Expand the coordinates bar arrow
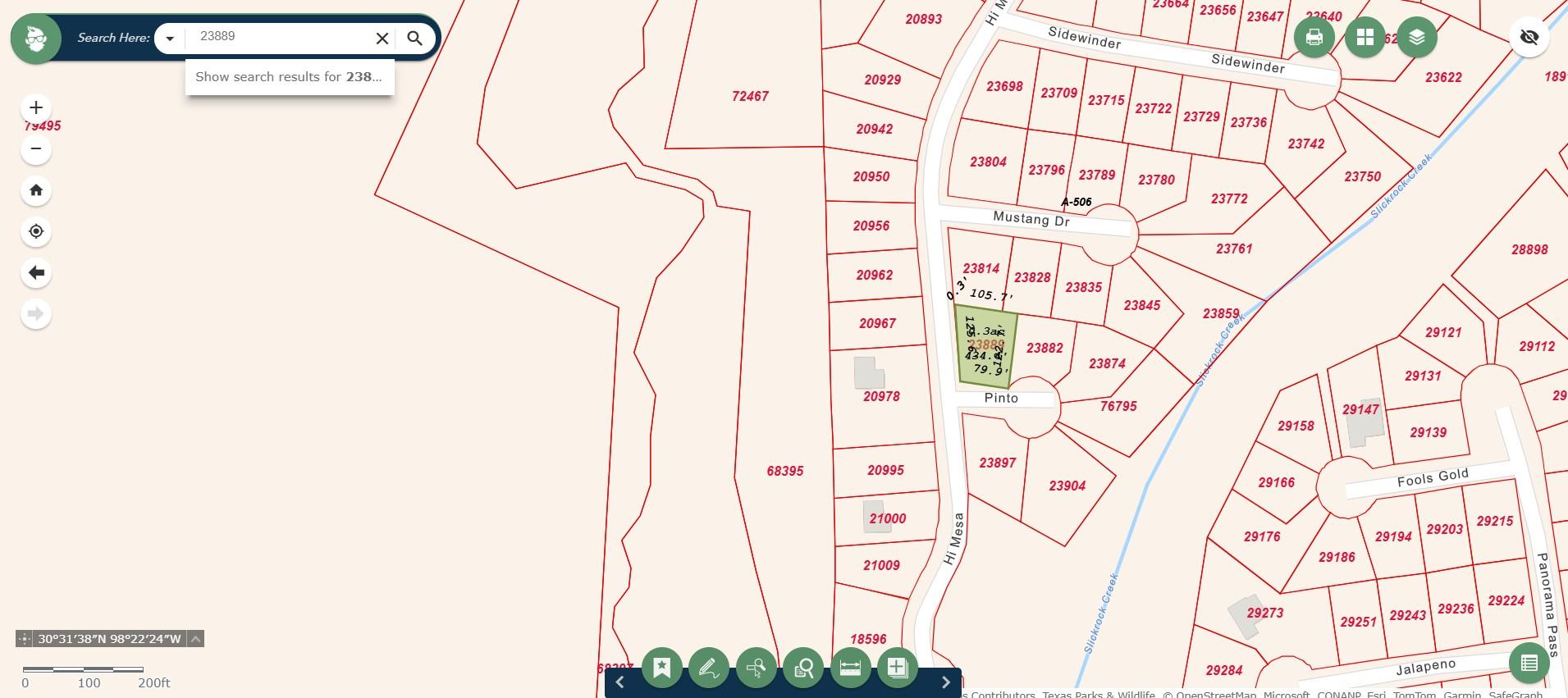The width and height of the screenshot is (1568, 698). [x=195, y=639]
